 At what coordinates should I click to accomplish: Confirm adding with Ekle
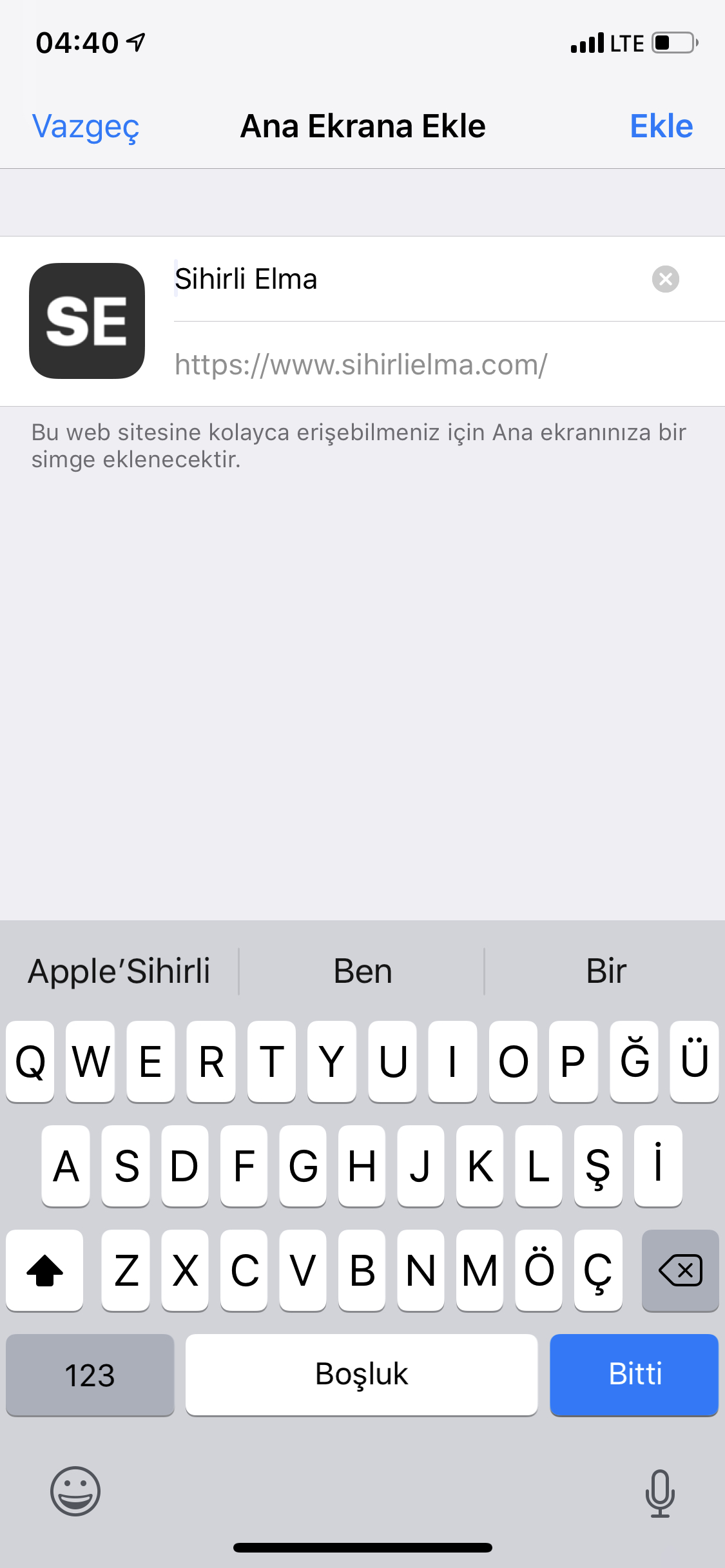pos(661,126)
